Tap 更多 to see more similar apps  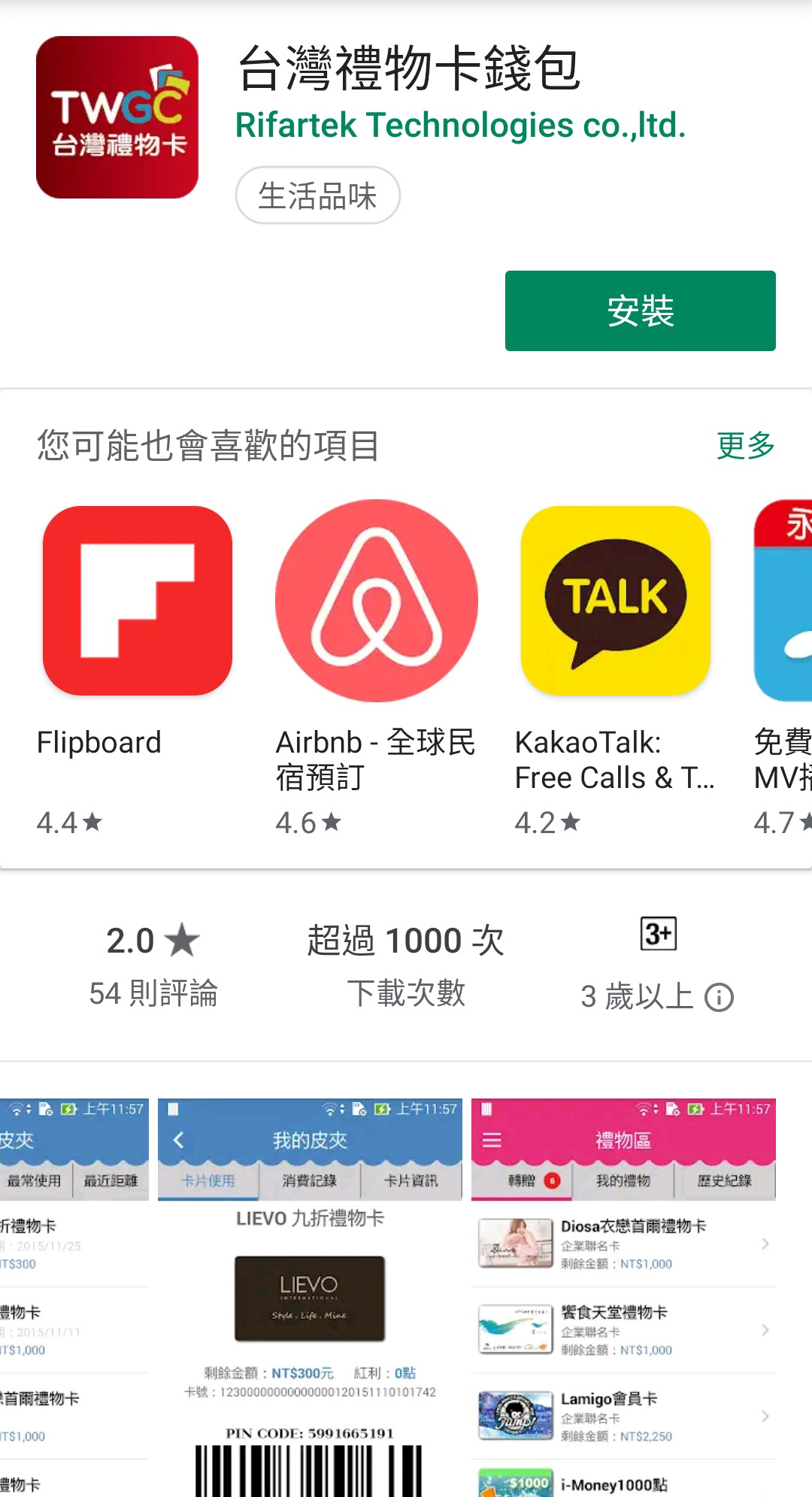click(x=745, y=445)
